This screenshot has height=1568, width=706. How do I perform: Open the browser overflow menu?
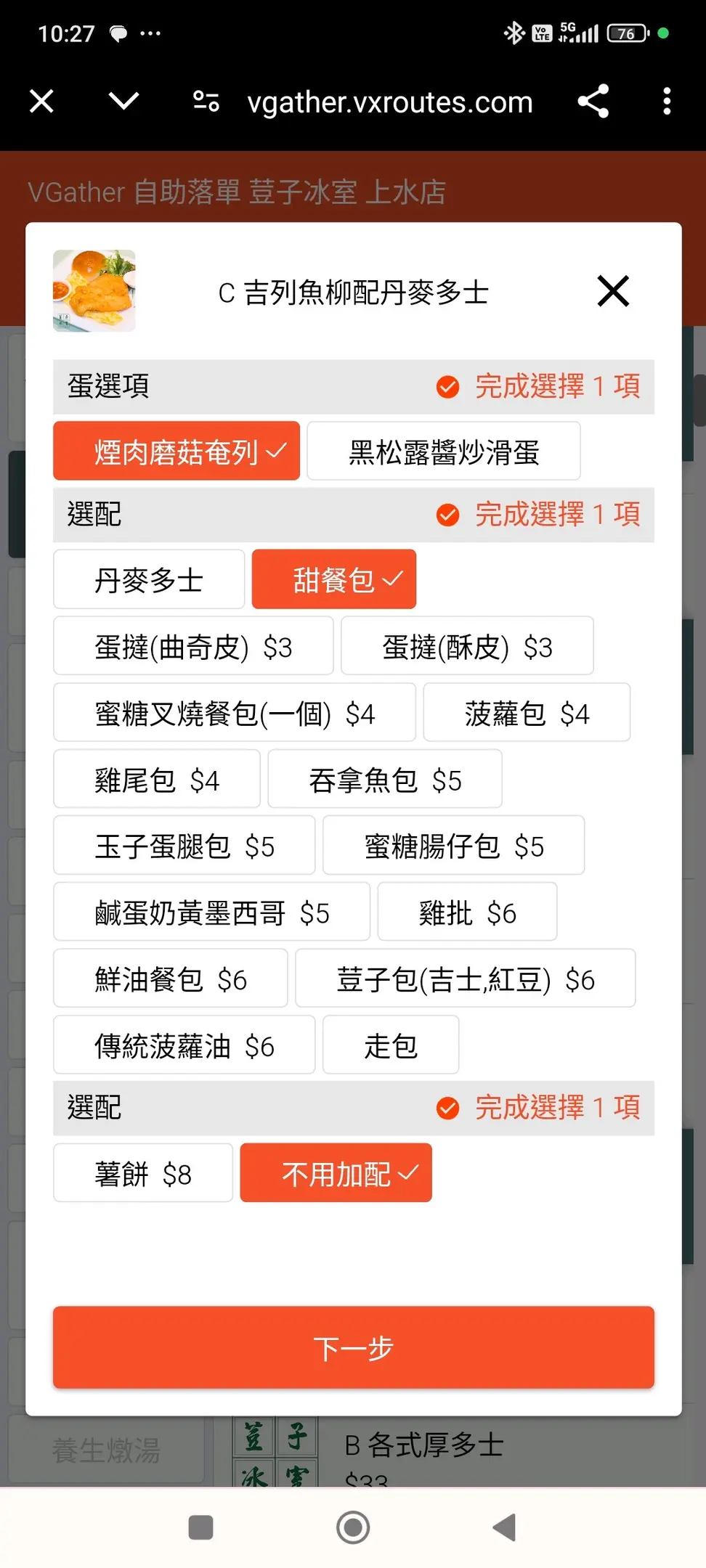(667, 101)
